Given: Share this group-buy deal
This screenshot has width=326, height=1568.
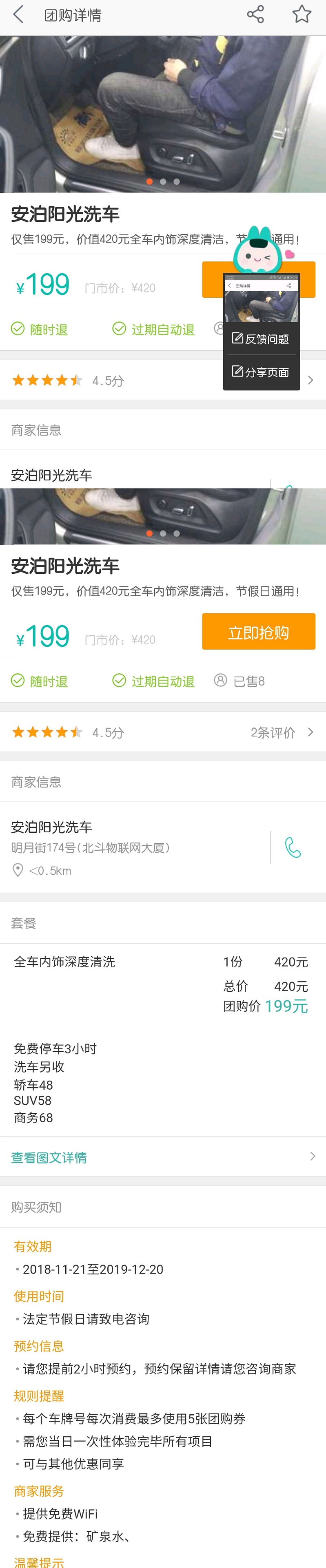Looking at the screenshot, I should [x=255, y=15].
